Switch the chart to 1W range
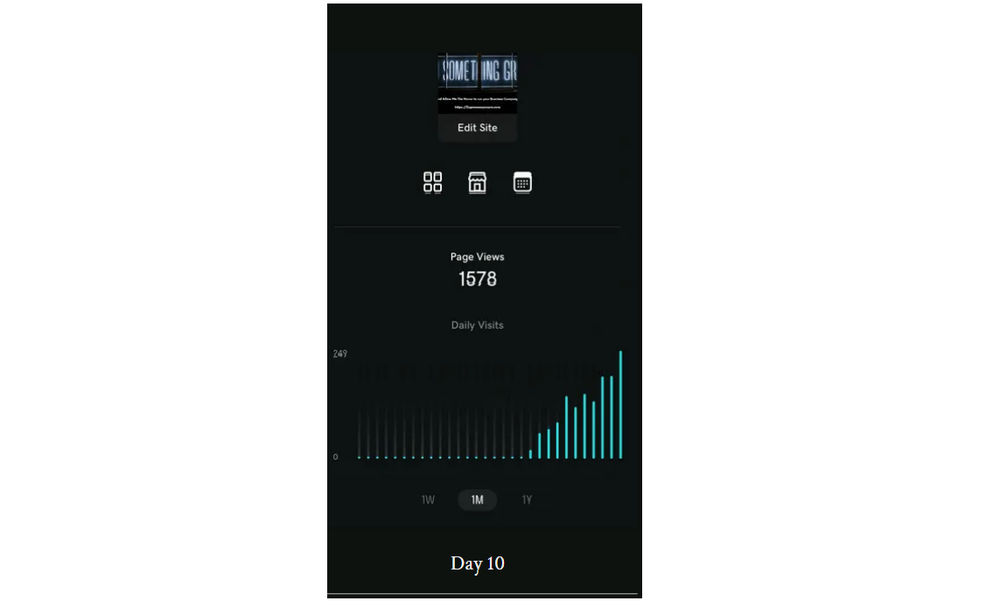 (428, 500)
